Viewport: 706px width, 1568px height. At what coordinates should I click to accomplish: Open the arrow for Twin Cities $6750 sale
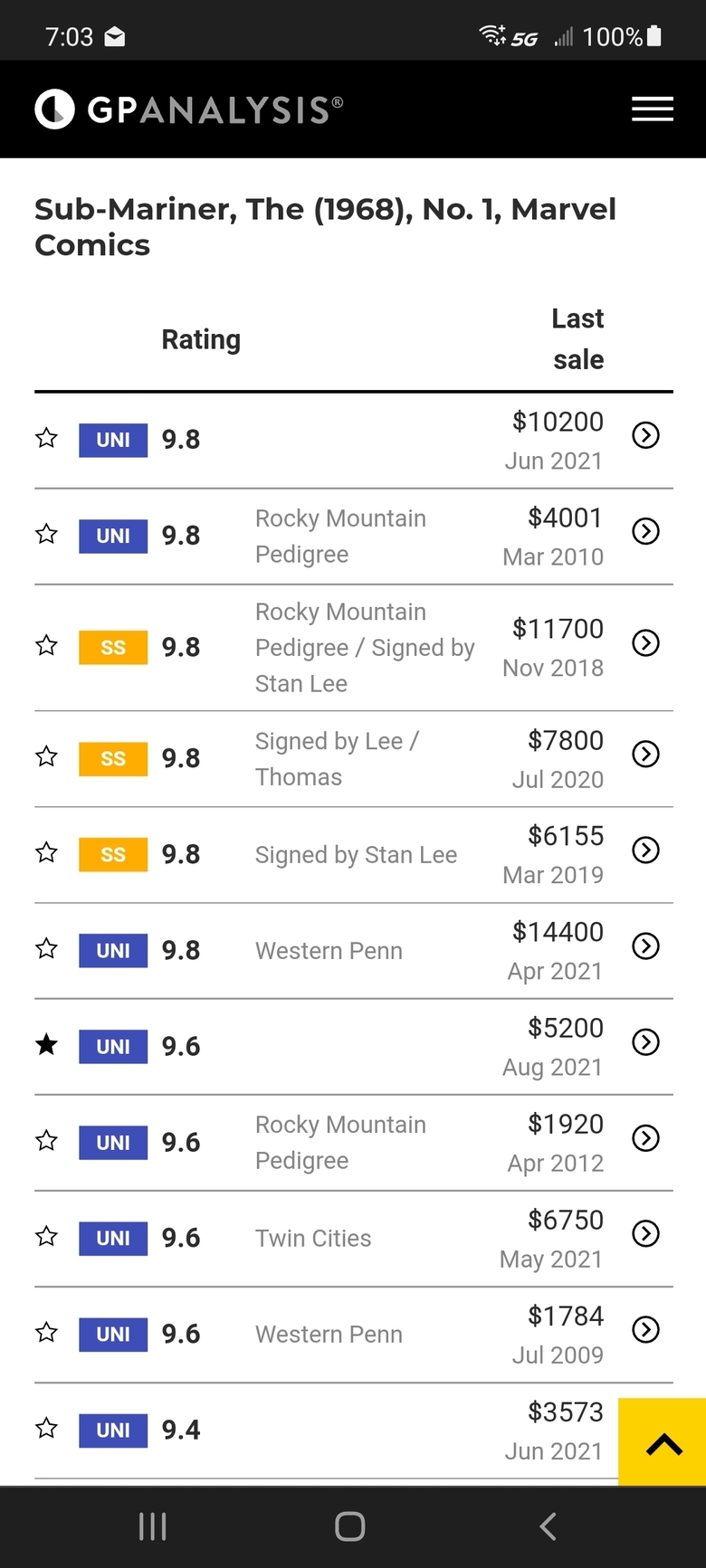tap(645, 1233)
